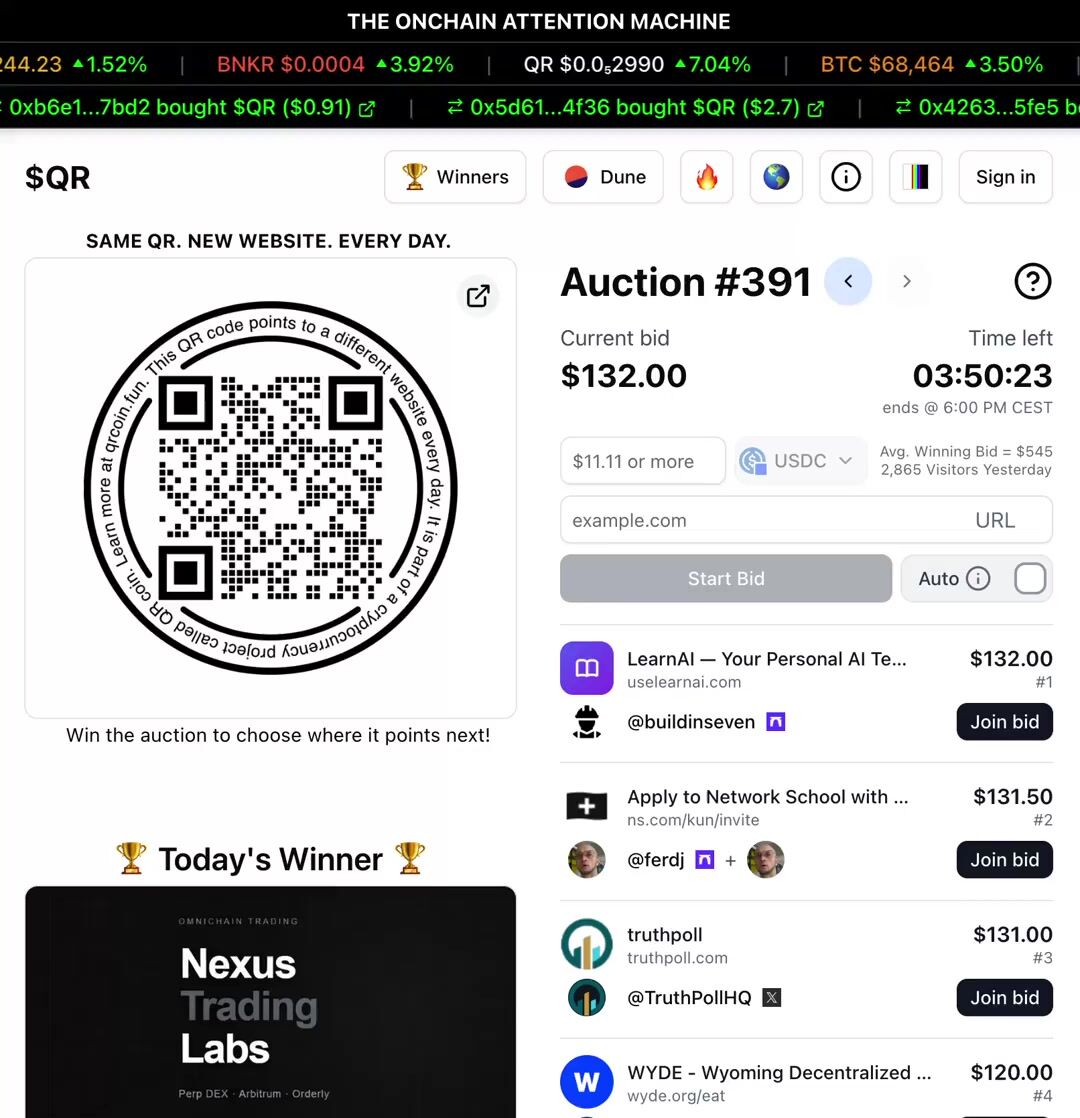Viewport: 1080px width, 1118px height.
Task: Join the LearnAI bid at $132.00
Action: pyautogui.click(x=1004, y=722)
